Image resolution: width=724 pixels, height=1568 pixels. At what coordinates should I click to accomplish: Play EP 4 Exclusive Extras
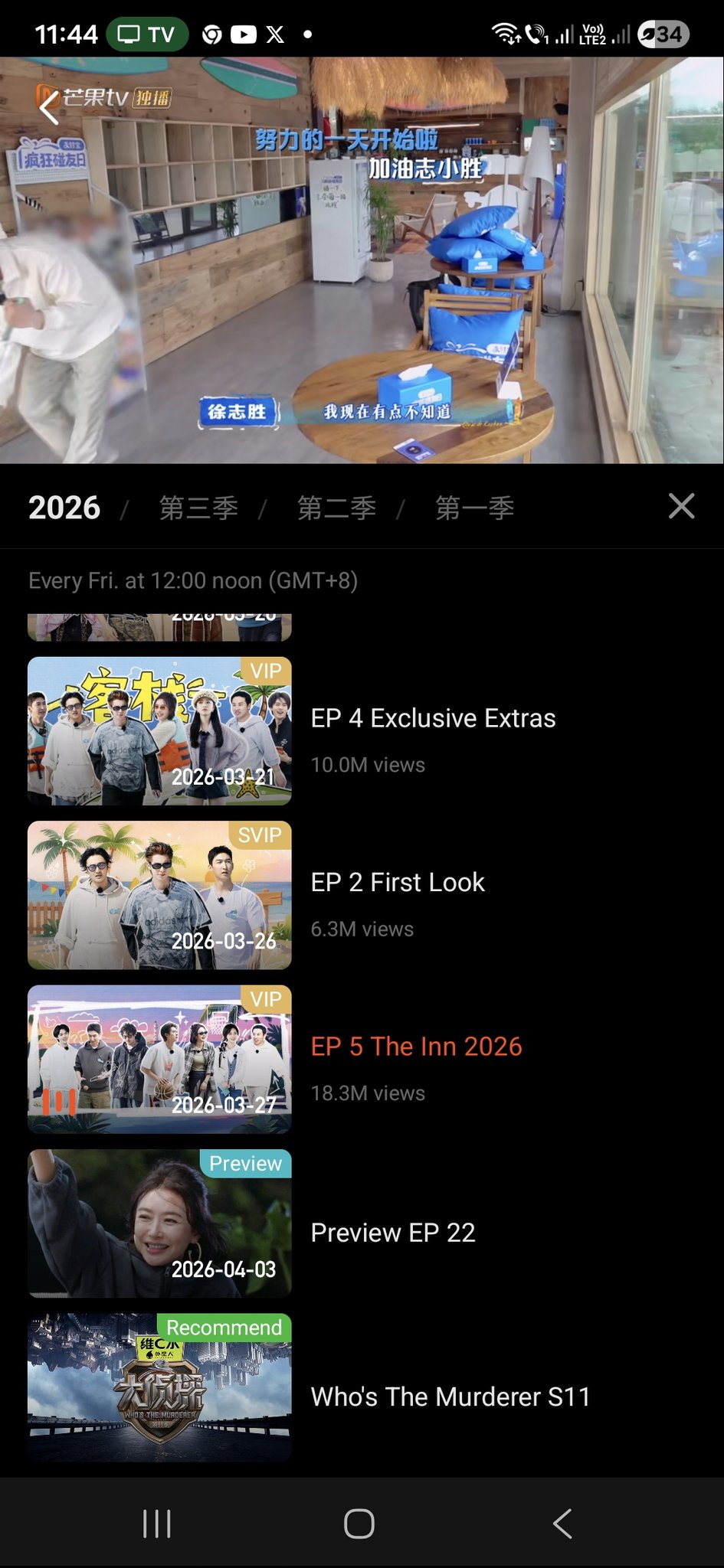click(x=433, y=718)
